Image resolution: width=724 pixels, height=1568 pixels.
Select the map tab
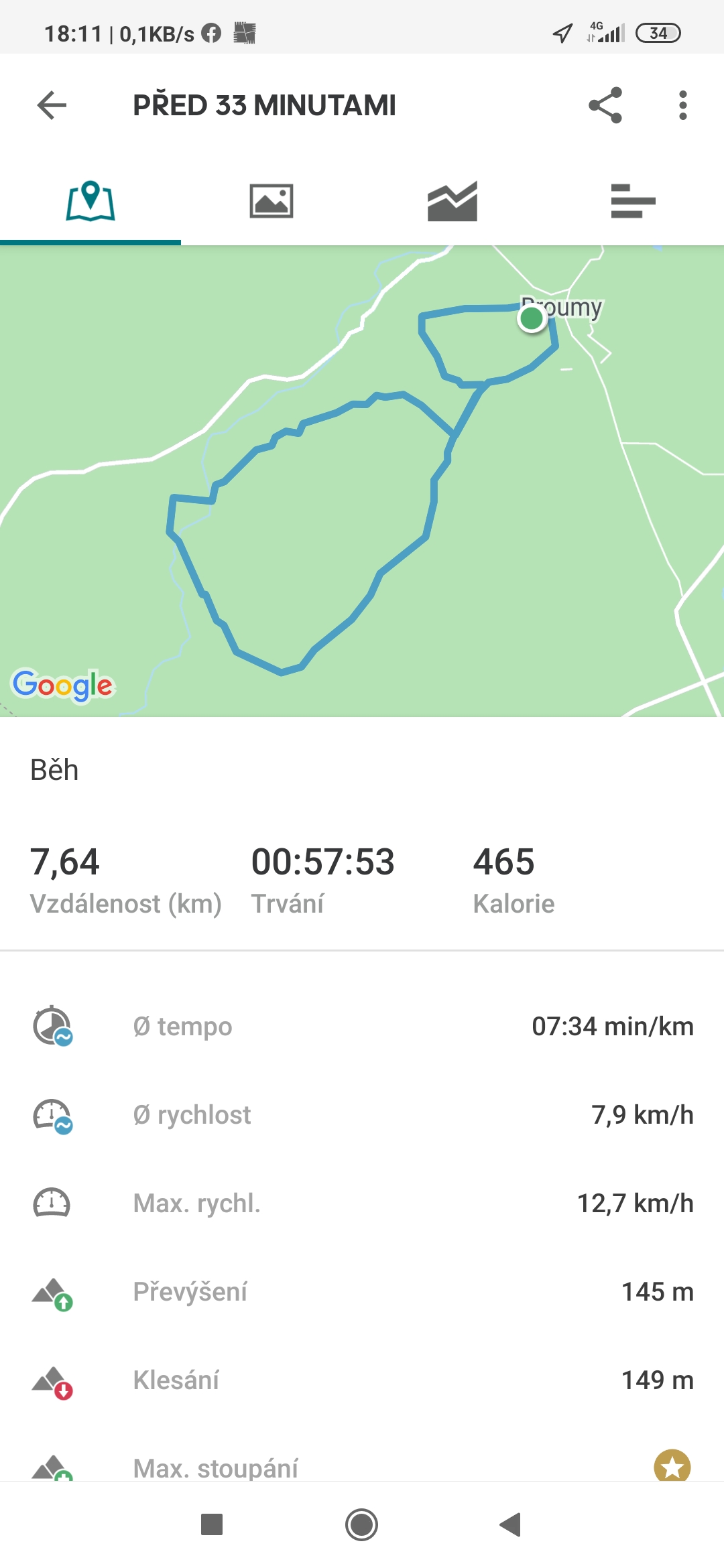tap(90, 201)
